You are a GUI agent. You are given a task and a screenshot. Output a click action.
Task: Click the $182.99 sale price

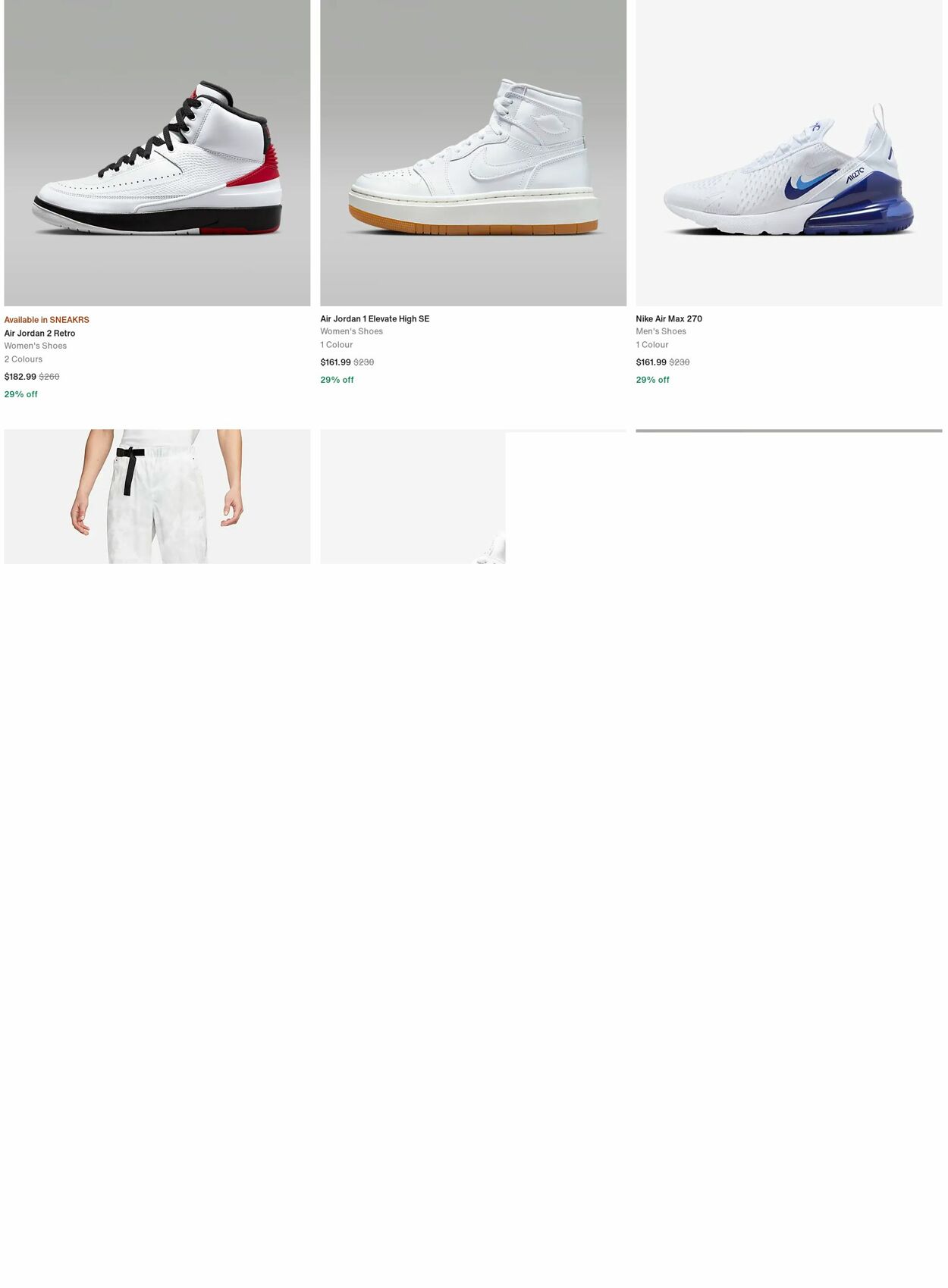[x=20, y=376]
